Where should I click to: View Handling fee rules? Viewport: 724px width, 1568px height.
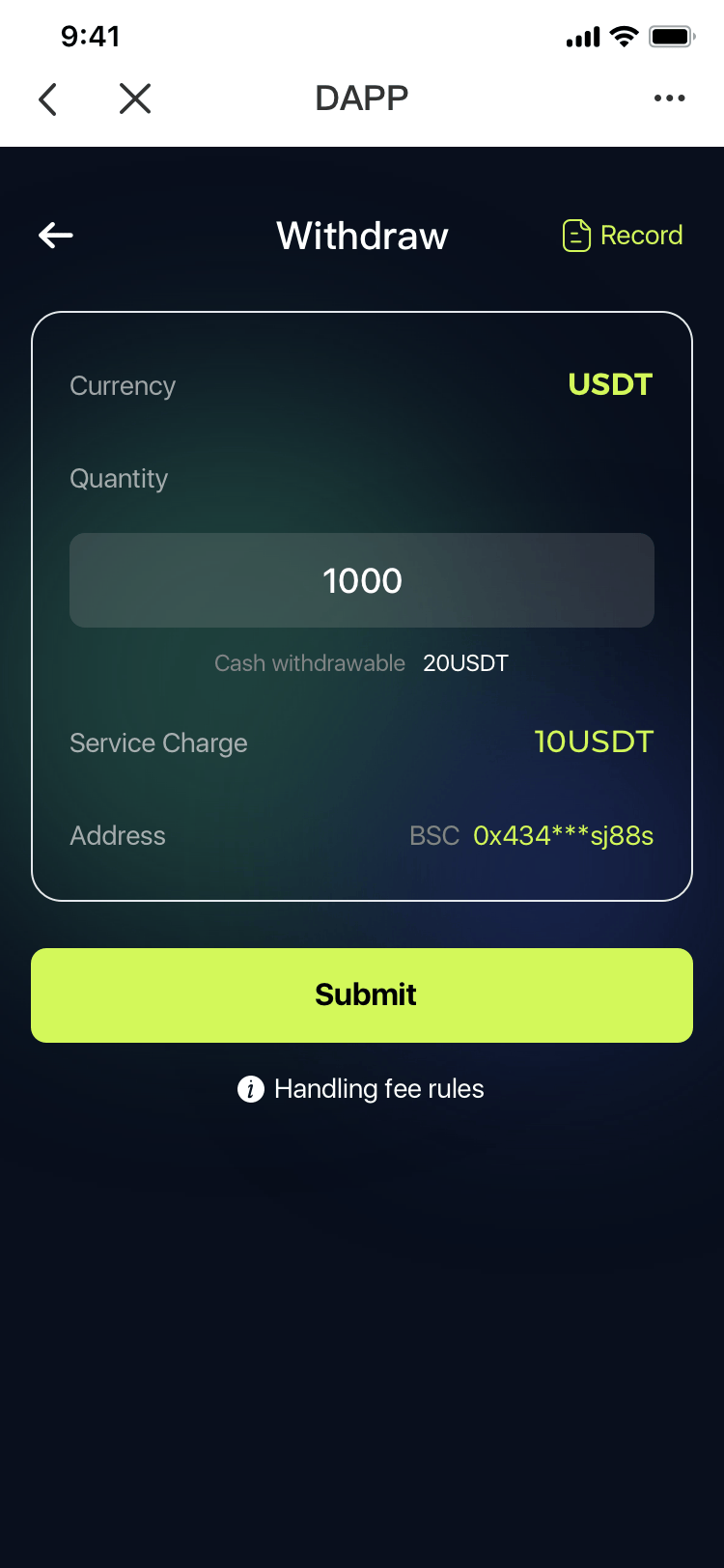362,1089
